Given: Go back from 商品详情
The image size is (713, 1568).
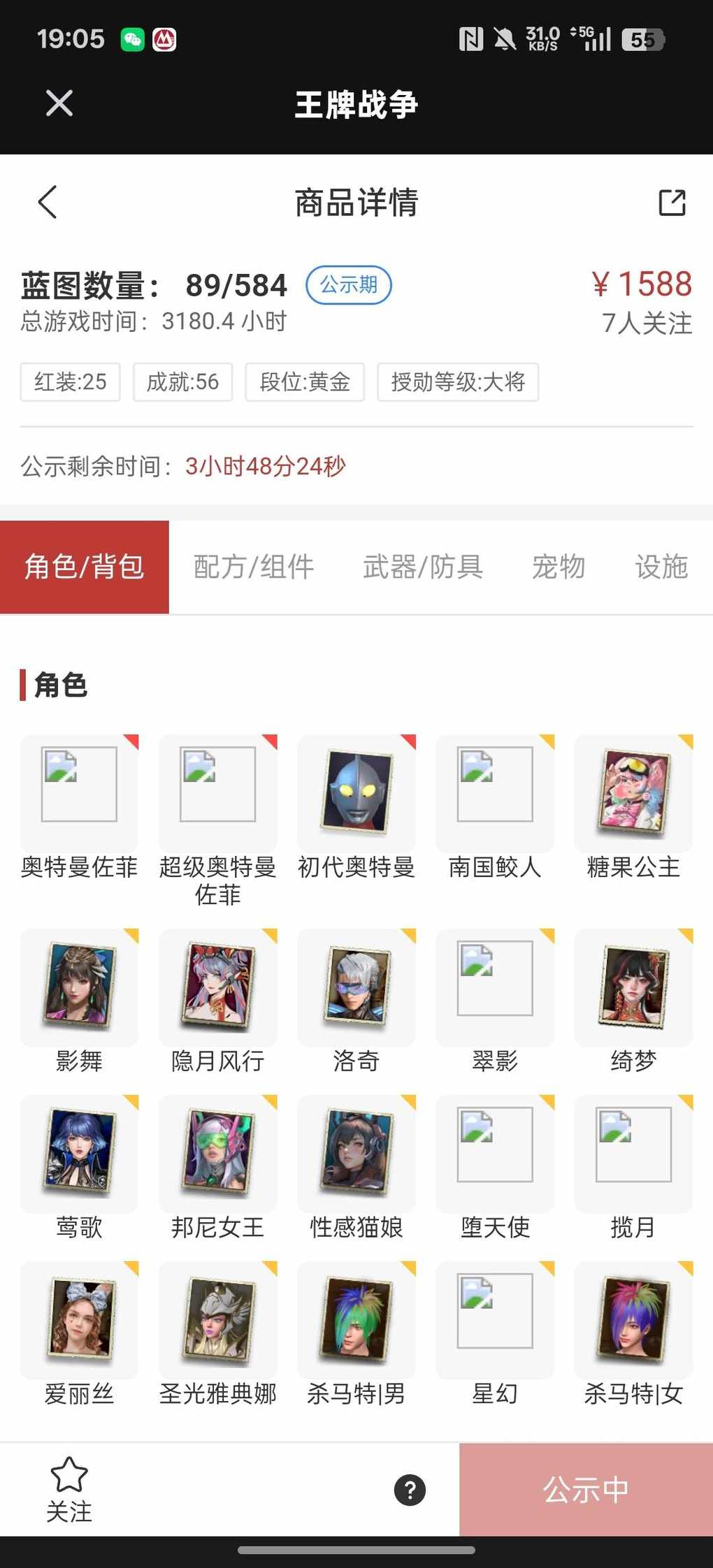Looking at the screenshot, I should coord(48,203).
